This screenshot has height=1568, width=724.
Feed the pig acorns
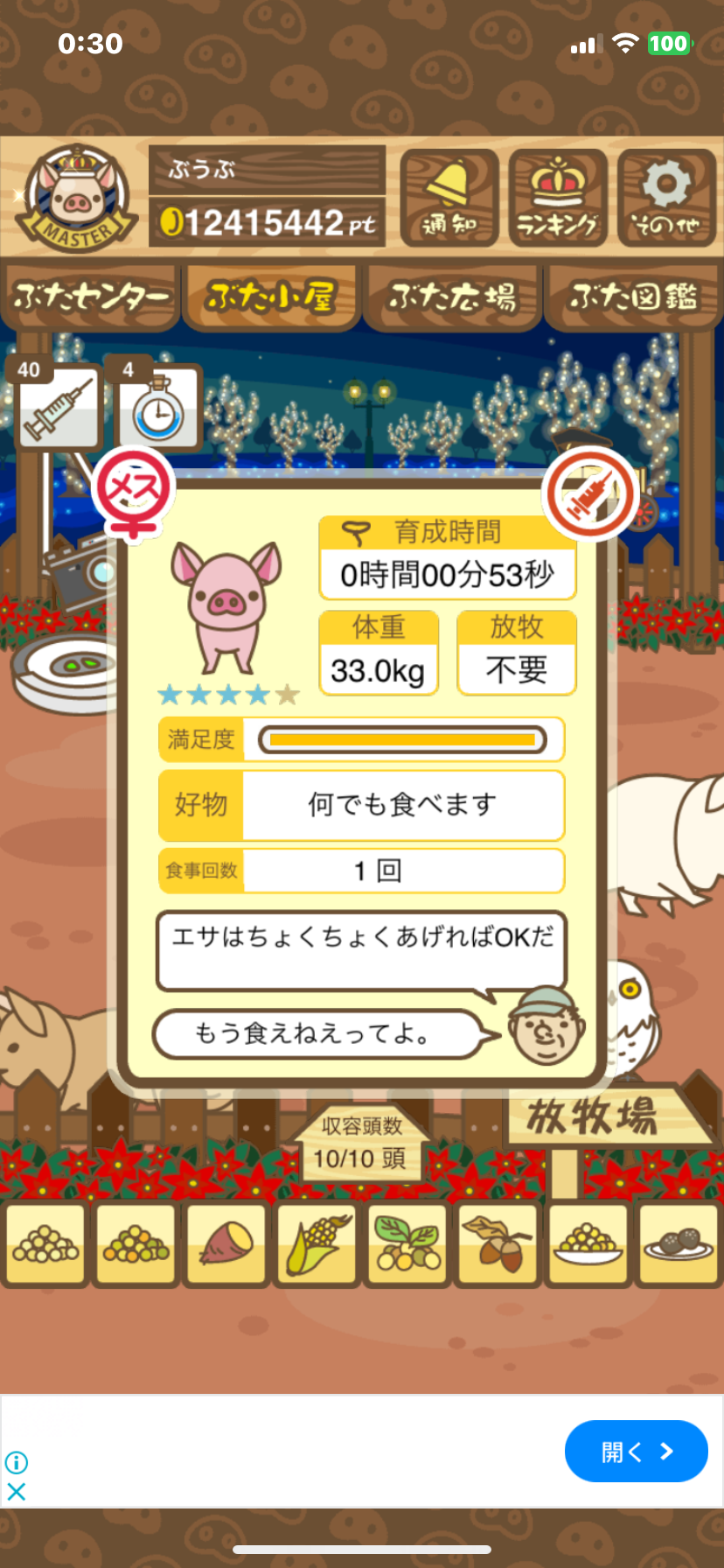coord(498,1244)
